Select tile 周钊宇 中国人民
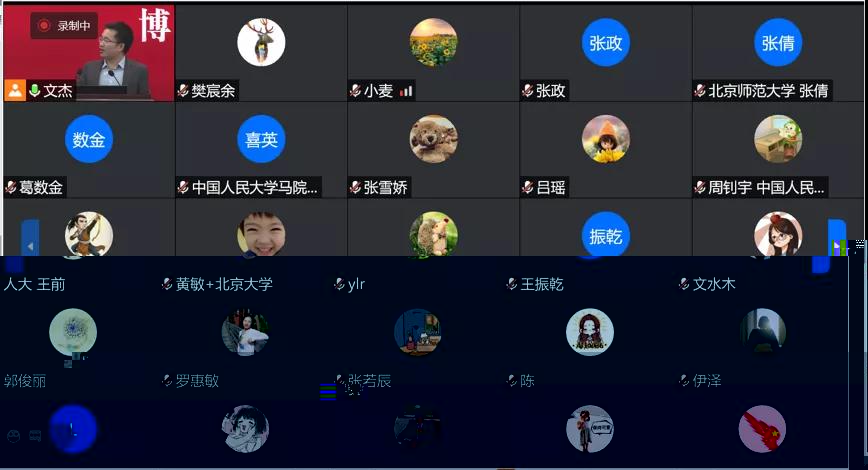Viewport: 868px width, 470px height. [777, 147]
